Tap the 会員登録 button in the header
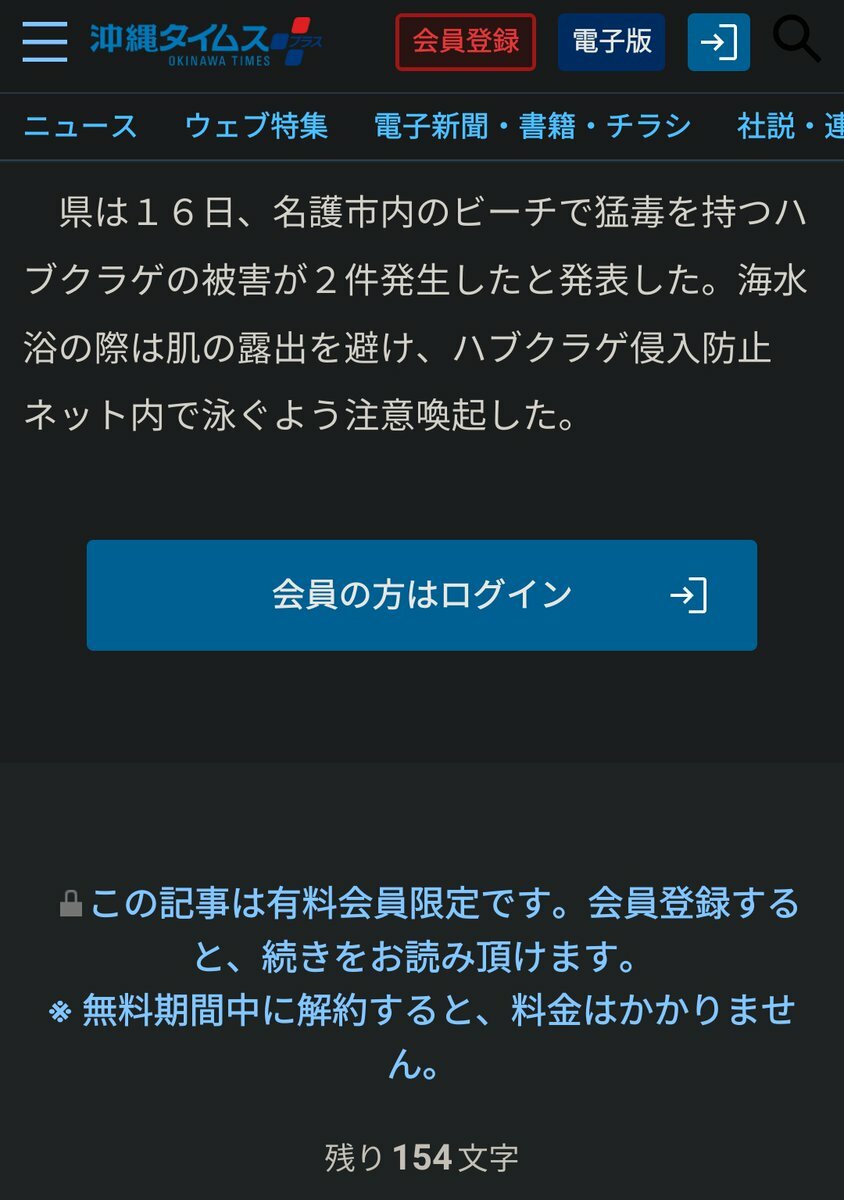844x1200 pixels. [465, 42]
